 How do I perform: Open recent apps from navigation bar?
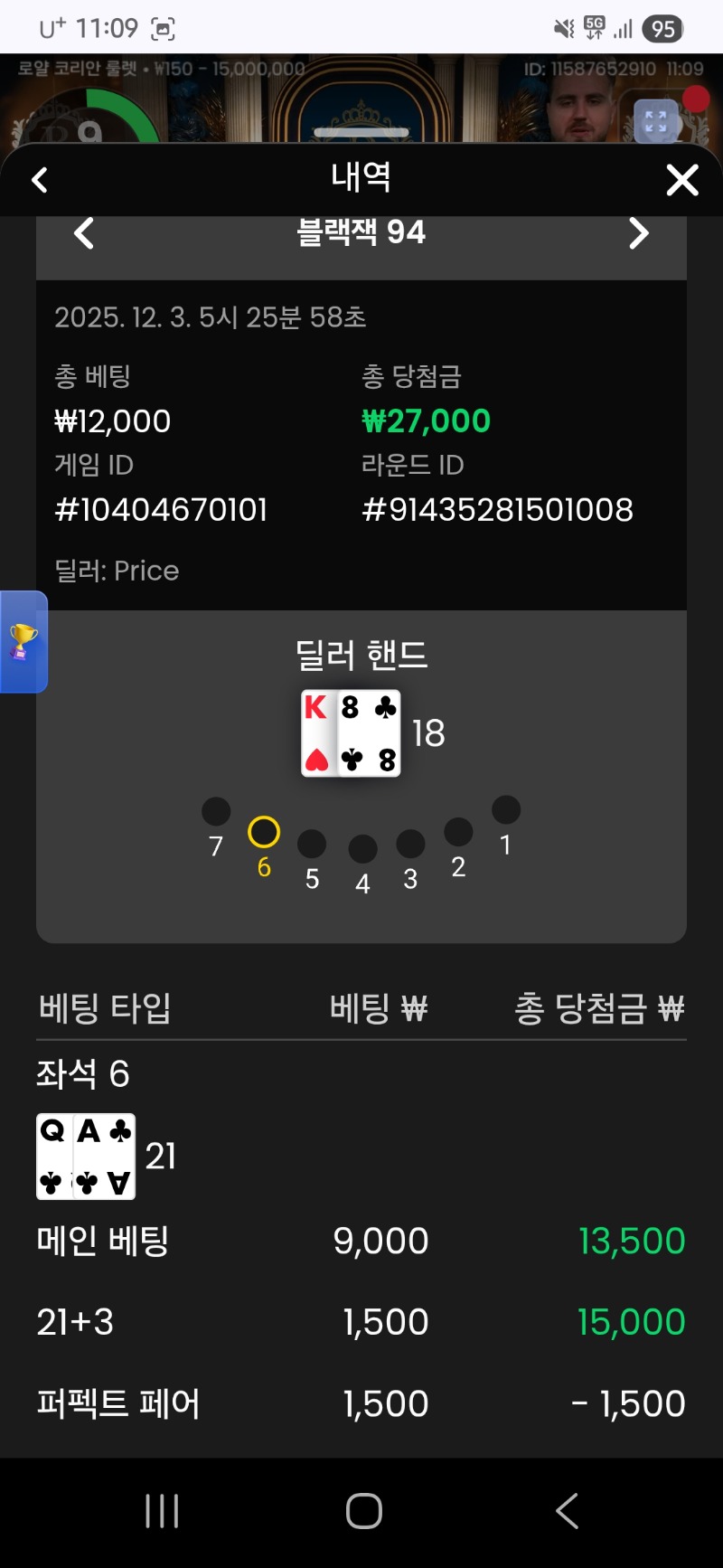coord(163,1510)
